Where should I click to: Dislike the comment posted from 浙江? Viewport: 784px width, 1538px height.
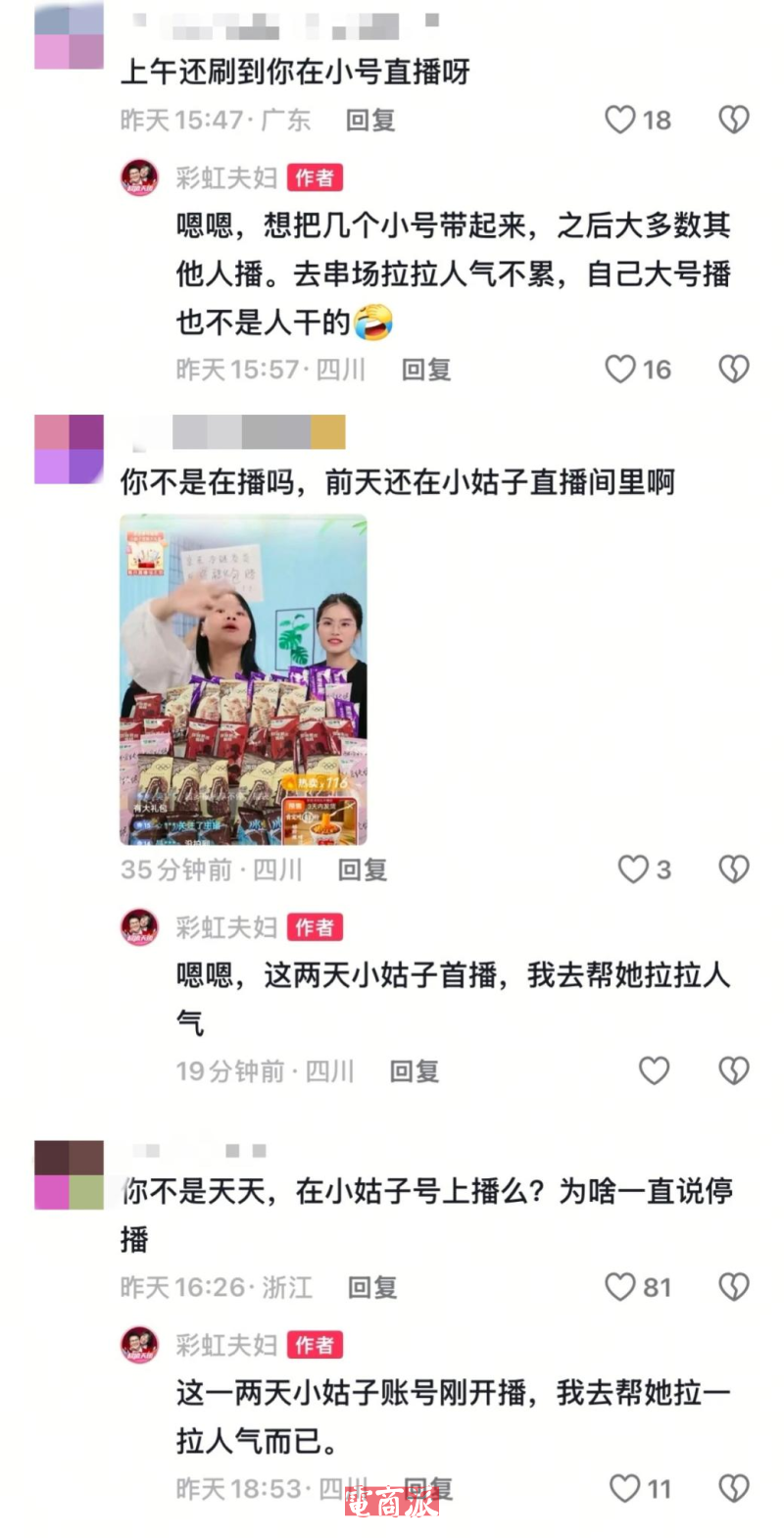point(734,1286)
